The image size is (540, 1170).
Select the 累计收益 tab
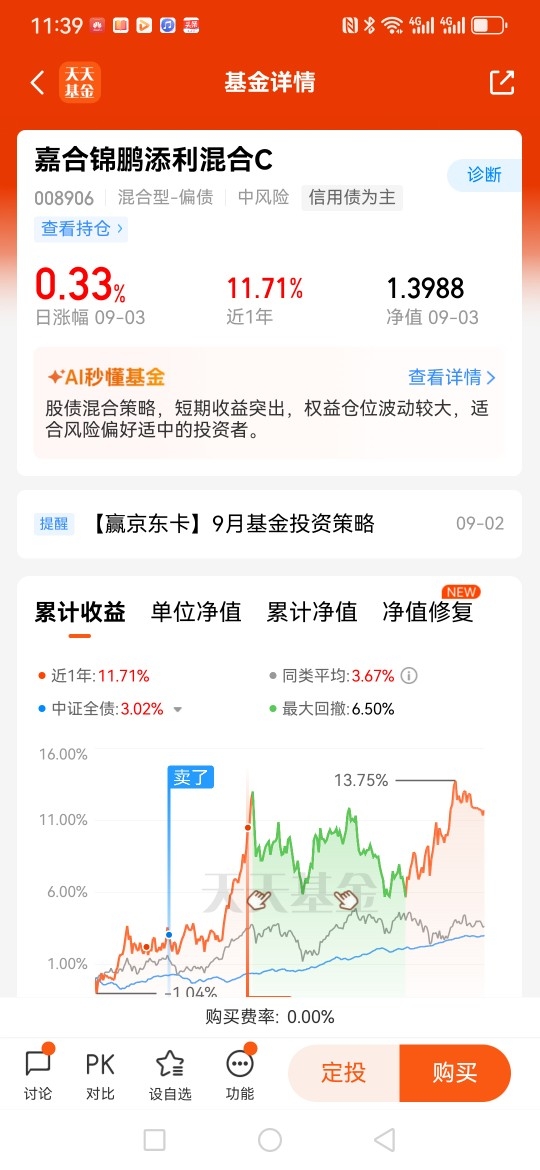pyautogui.click(x=80, y=613)
